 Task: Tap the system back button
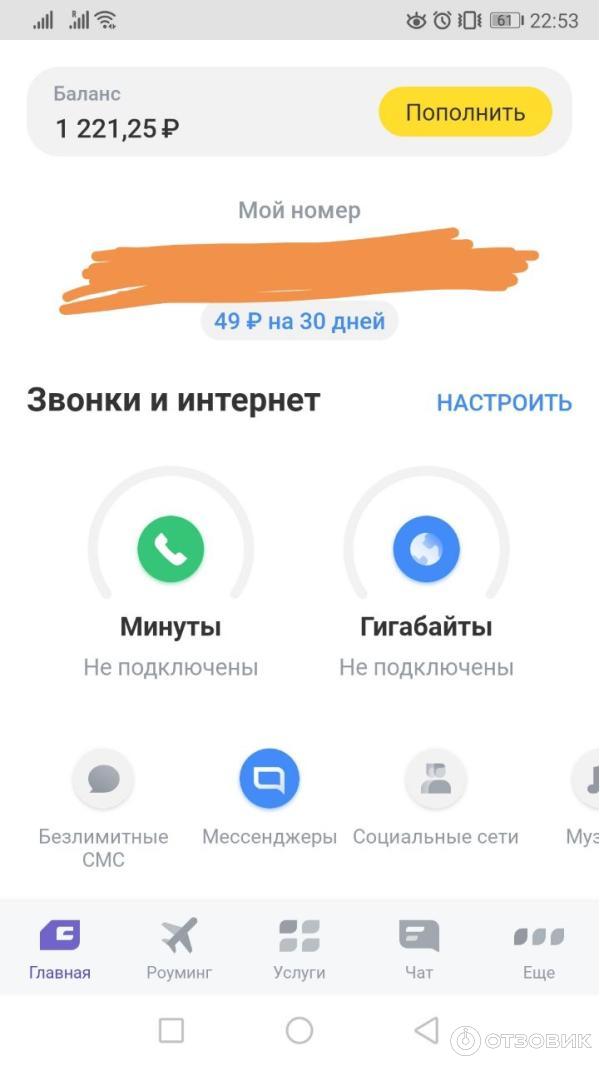click(427, 1030)
